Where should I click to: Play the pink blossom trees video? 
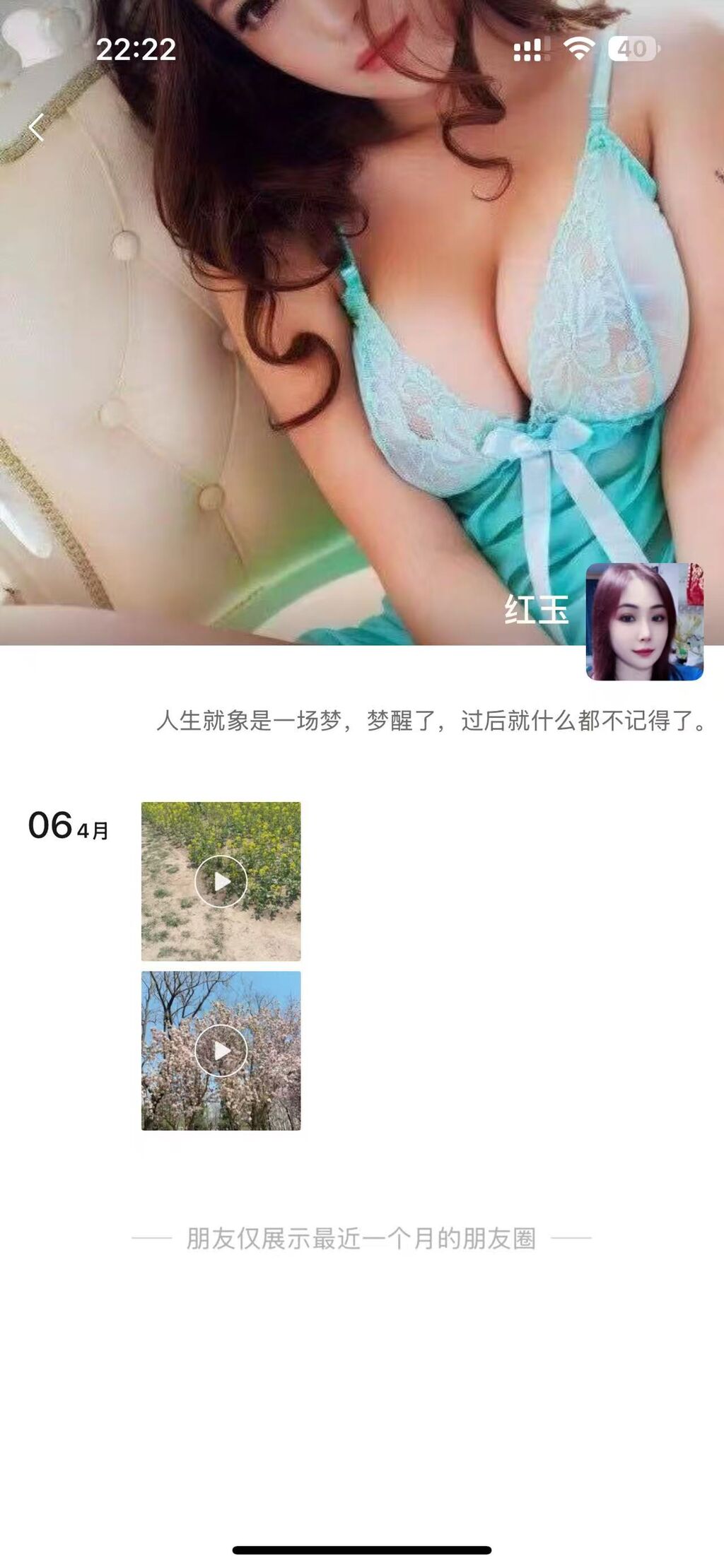point(221,1050)
